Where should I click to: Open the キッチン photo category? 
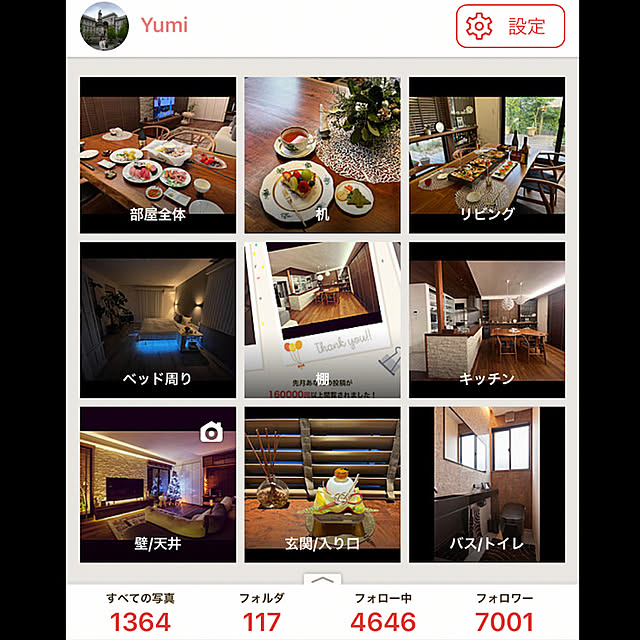[x=487, y=320]
